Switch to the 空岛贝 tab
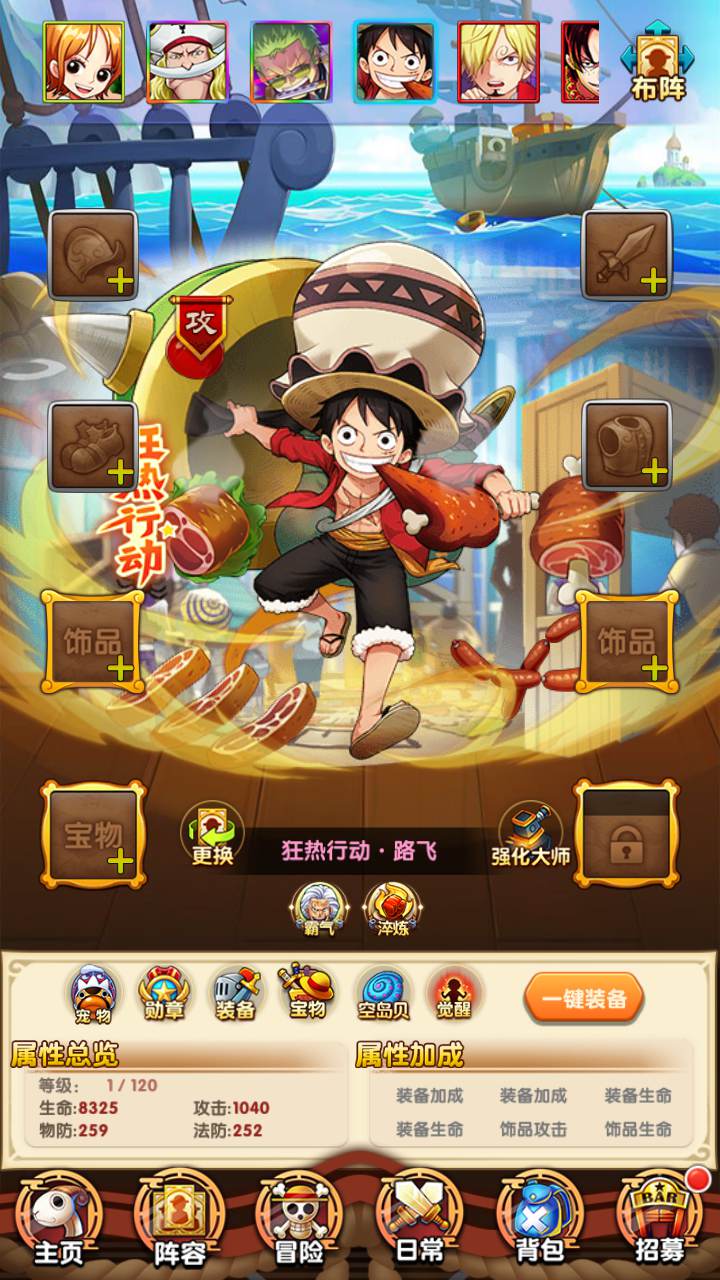 382,993
